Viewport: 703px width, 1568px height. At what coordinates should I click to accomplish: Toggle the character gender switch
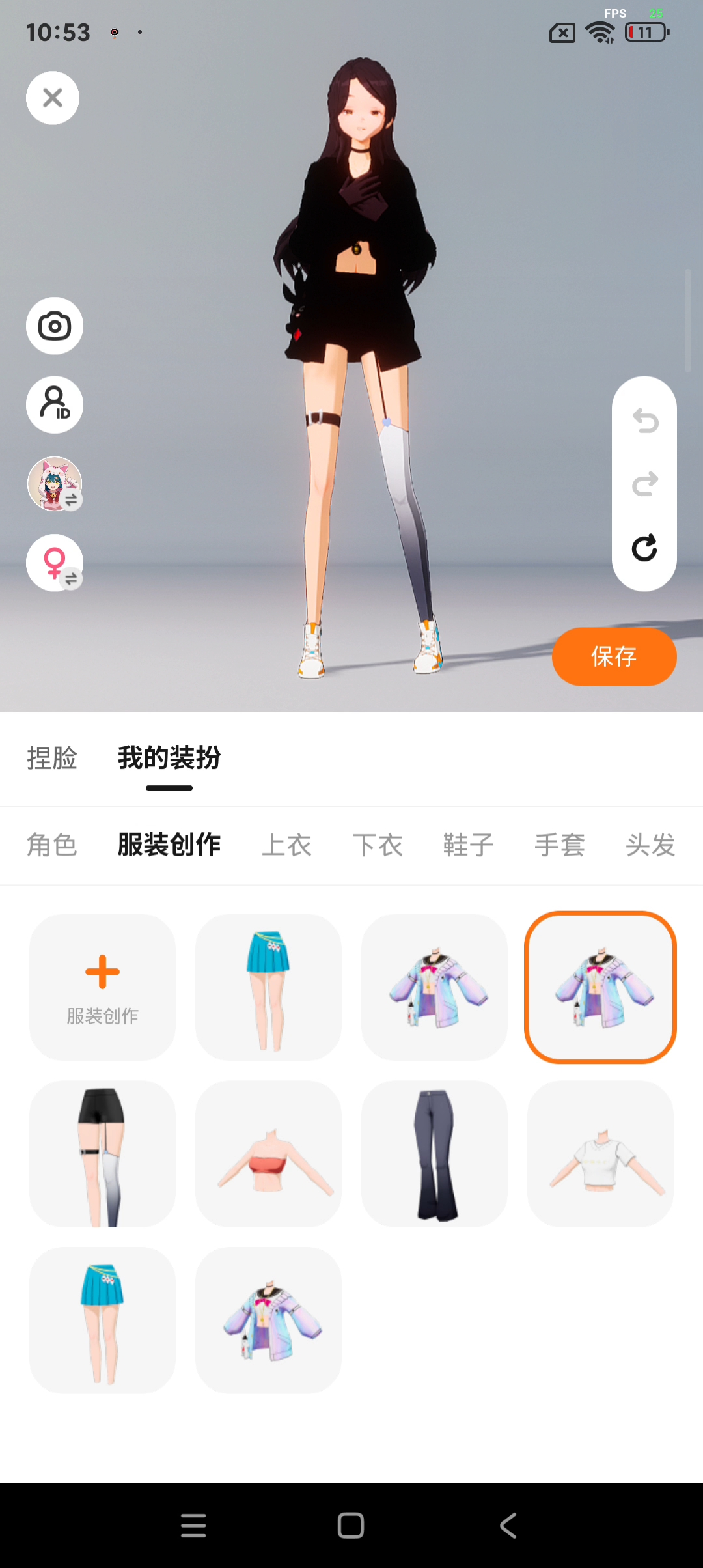click(55, 562)
